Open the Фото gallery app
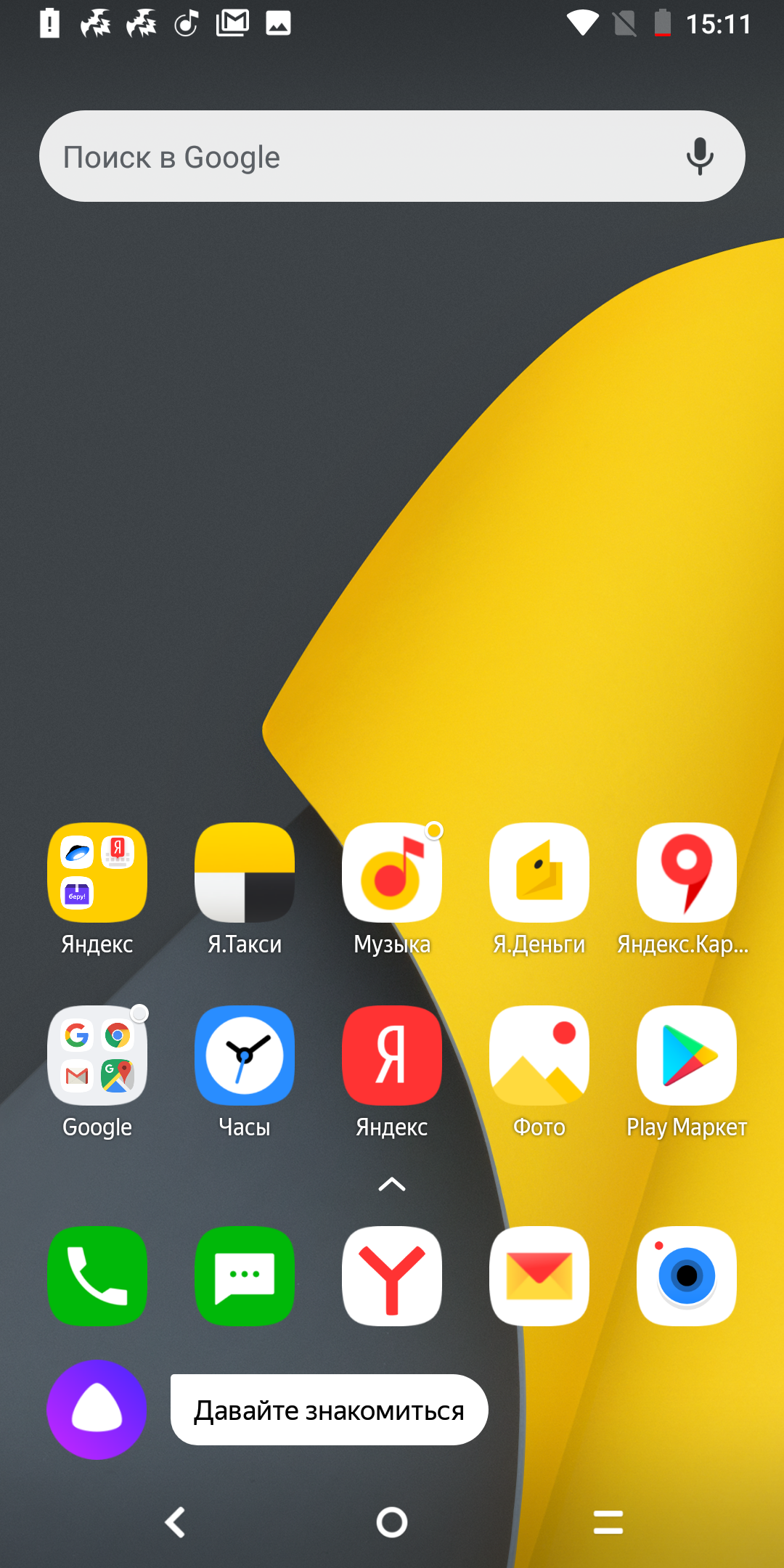The height and width of the screenshot is (1568, 784). coord(539,1055)
